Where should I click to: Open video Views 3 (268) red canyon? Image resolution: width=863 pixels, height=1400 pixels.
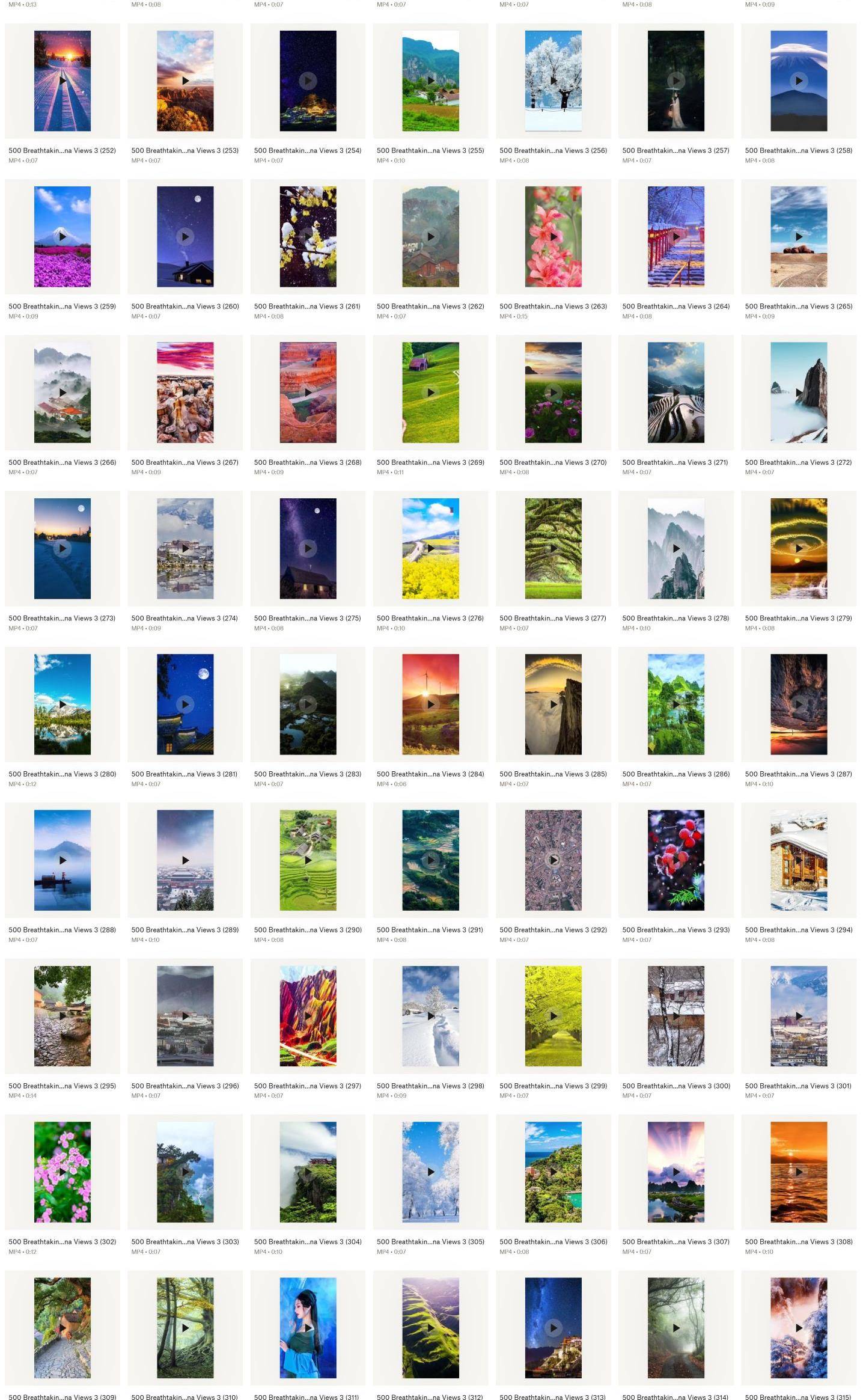pyautogui.click(x=308, y=392)
